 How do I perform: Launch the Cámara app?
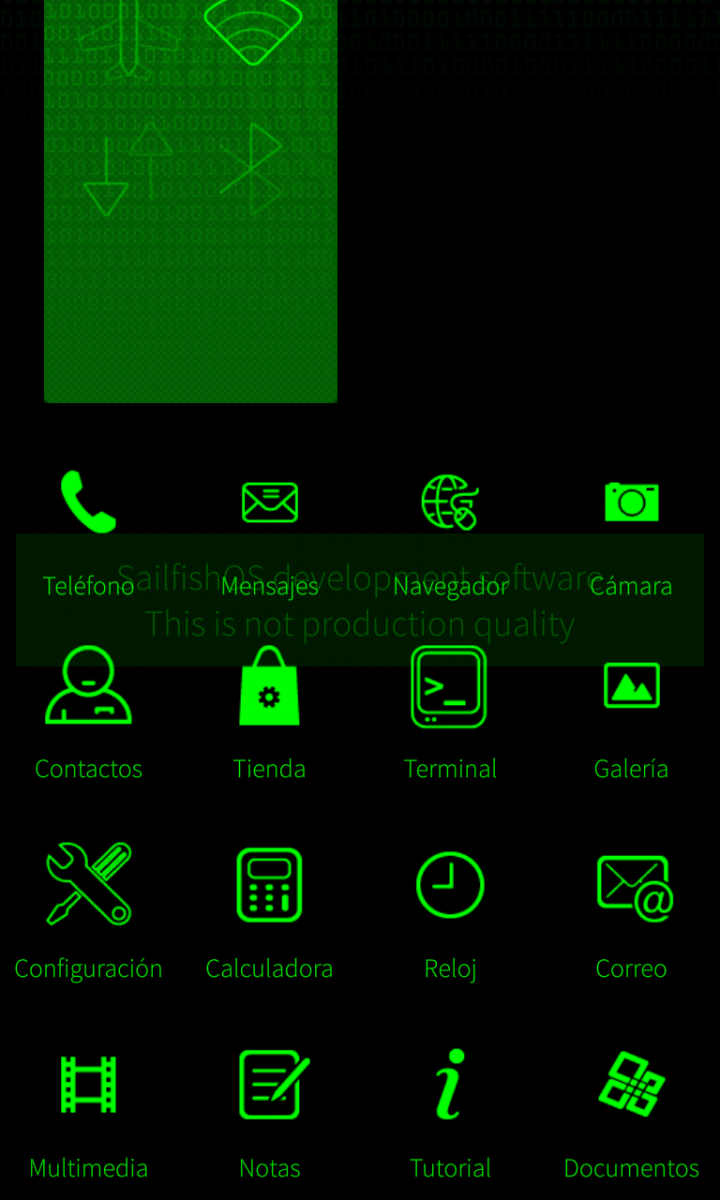(x=631, y=502)
